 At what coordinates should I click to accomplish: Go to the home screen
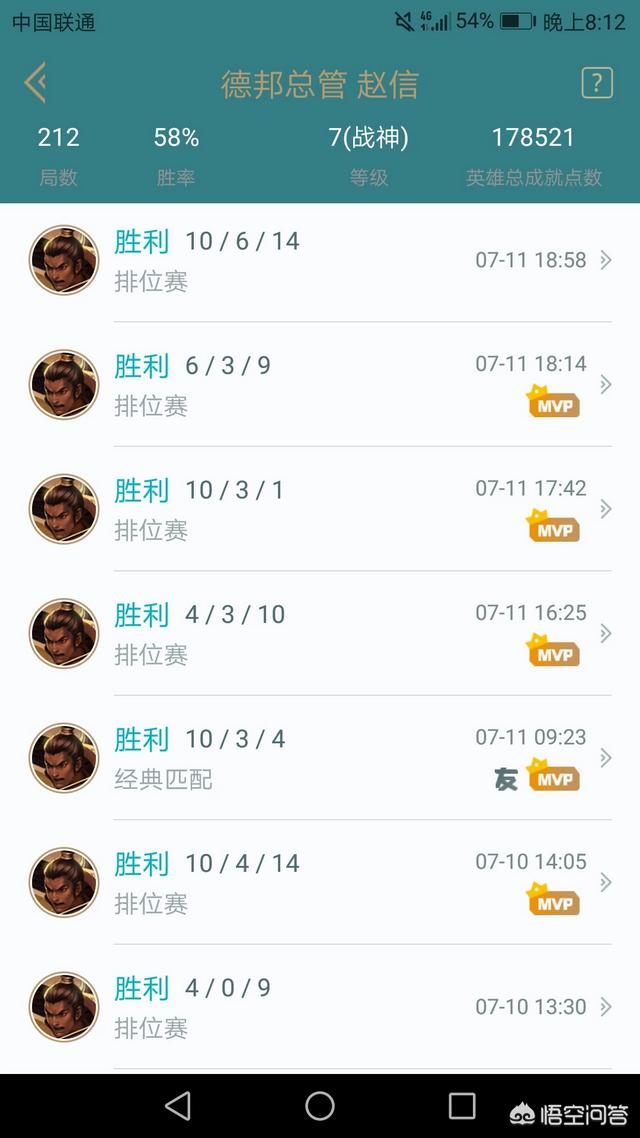pos(320,1105)
